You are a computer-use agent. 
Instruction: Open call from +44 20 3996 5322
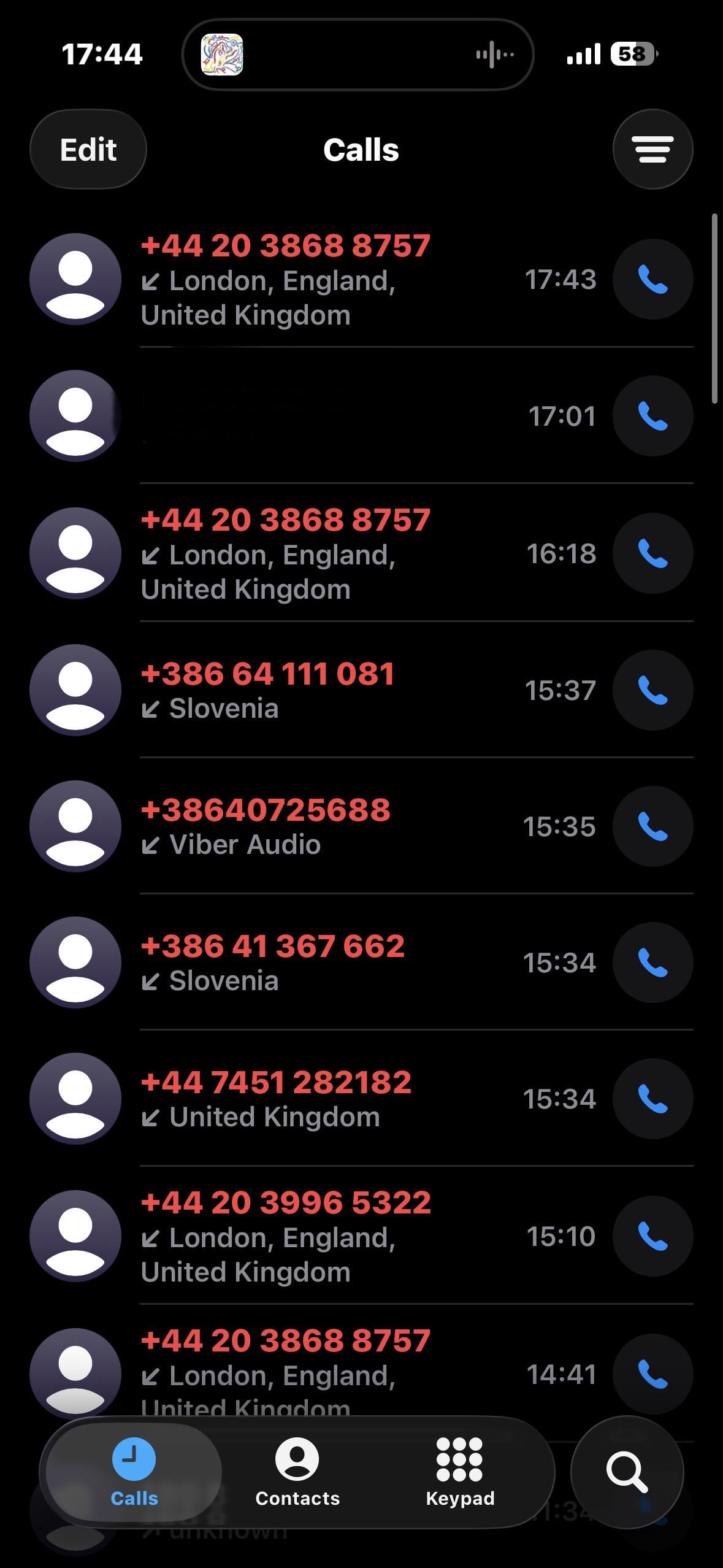(307, 1236)
